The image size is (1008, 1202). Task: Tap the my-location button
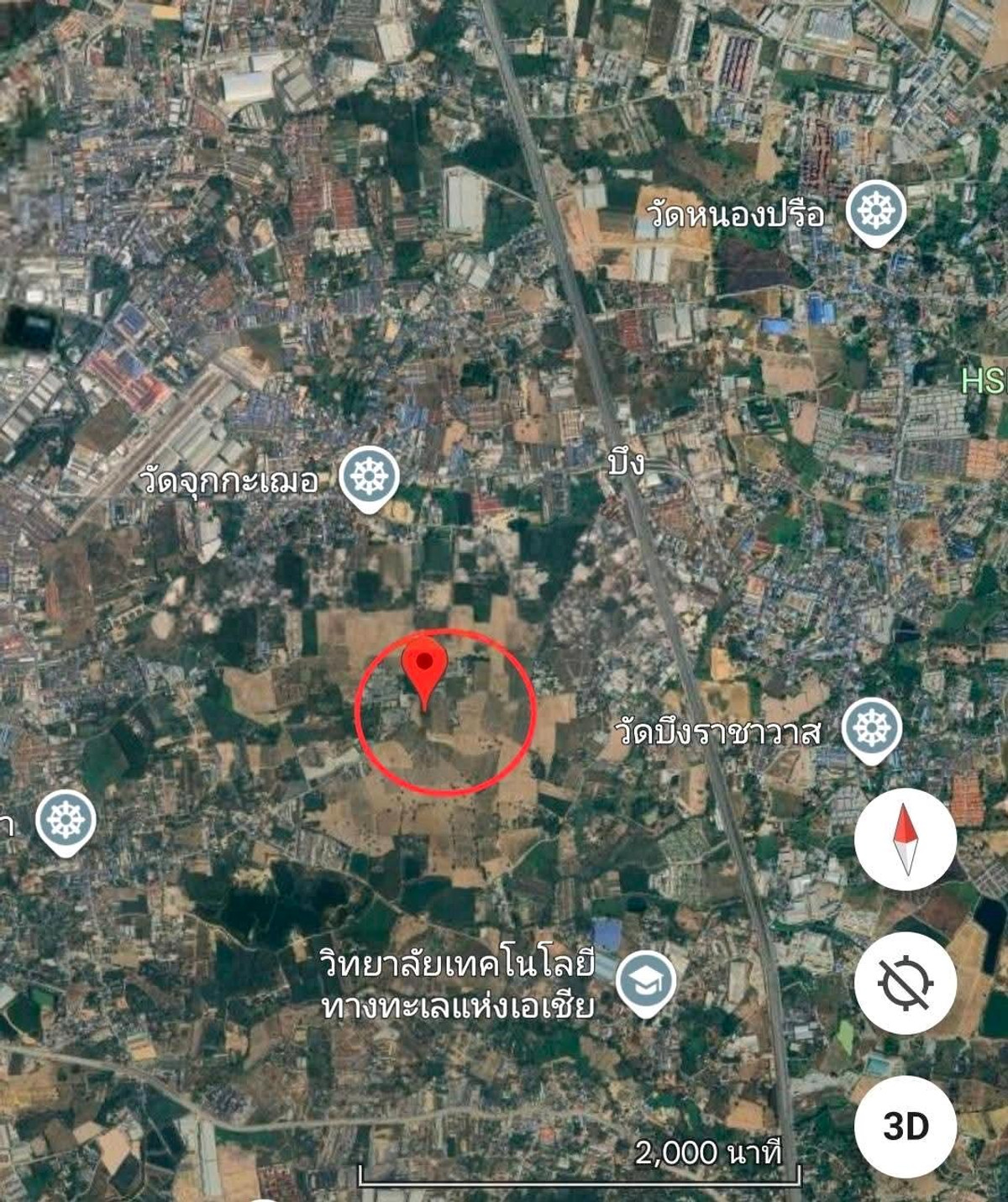click(x=905, y=983)
